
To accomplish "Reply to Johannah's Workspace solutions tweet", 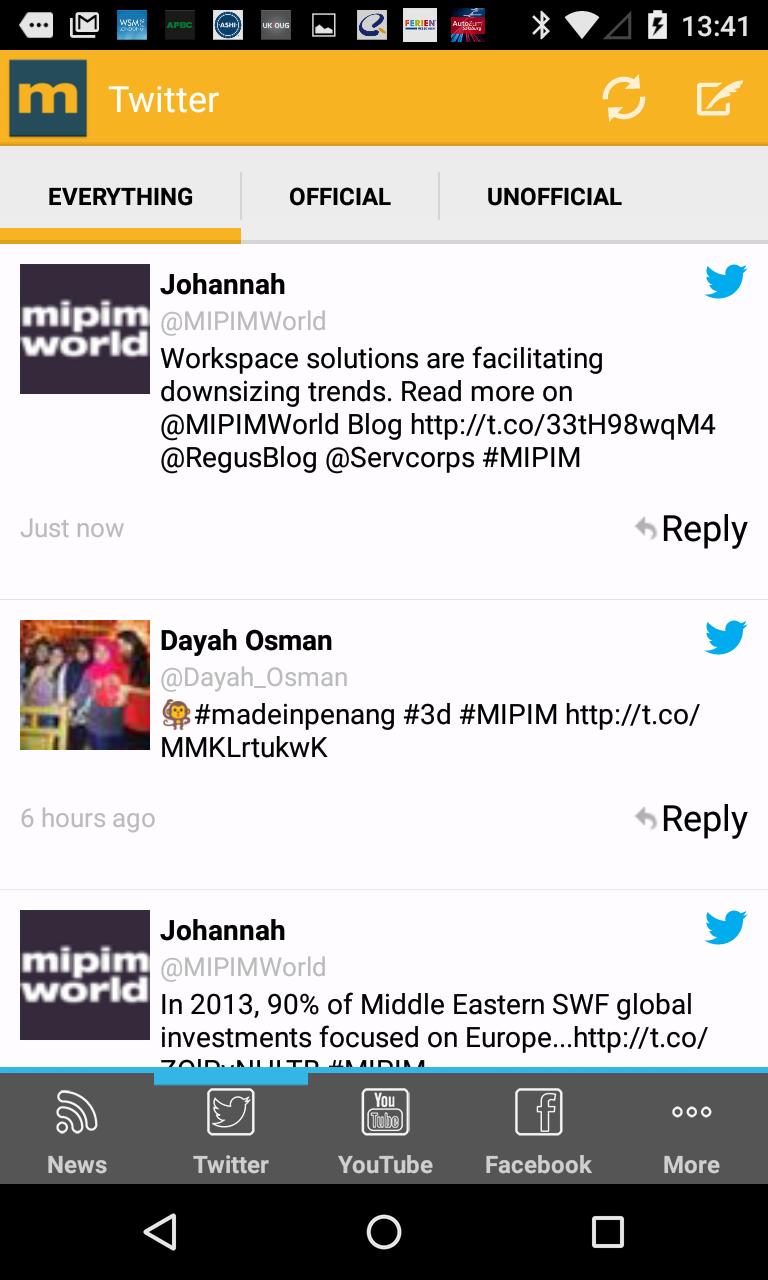I will pos(692,528).
